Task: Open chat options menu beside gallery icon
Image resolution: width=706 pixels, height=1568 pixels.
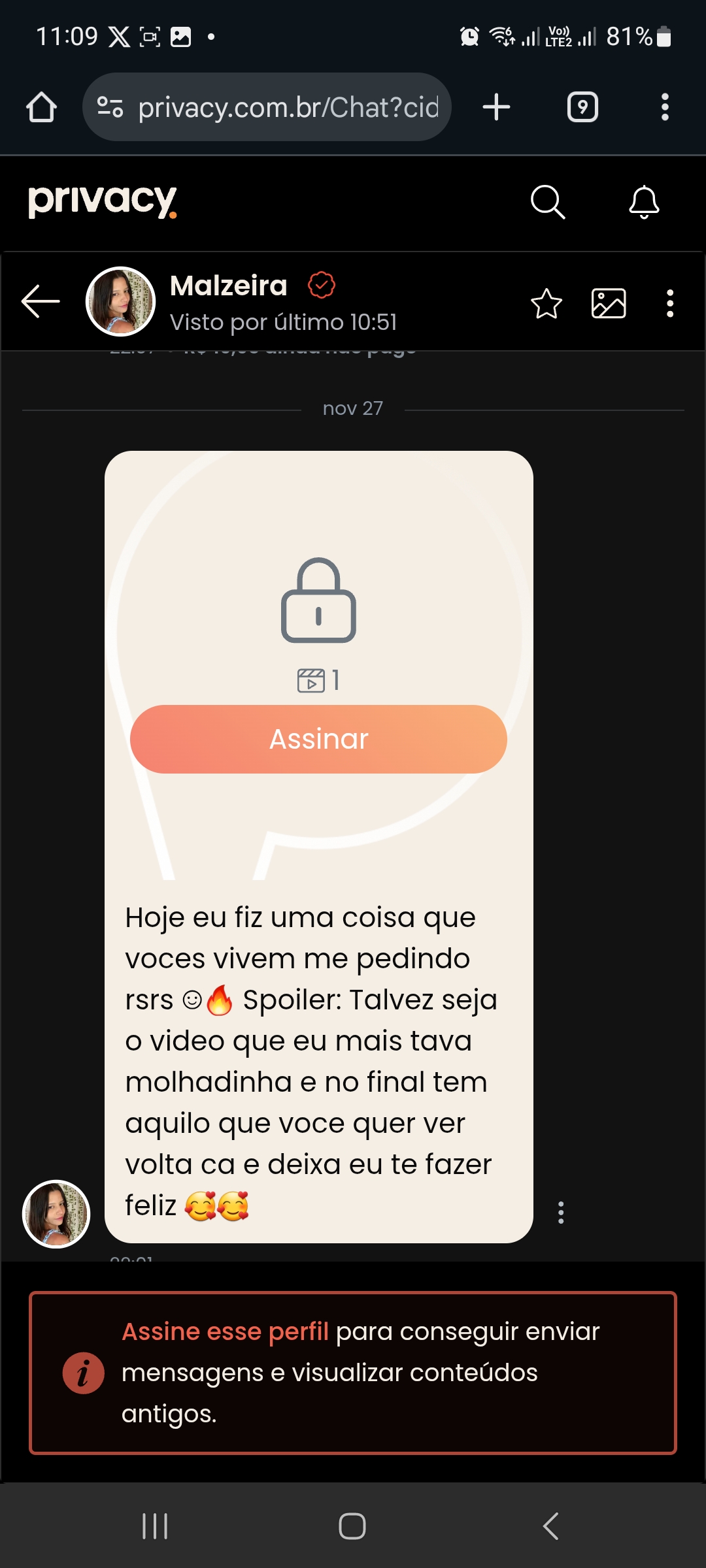Action: click(x=670, y=304)
